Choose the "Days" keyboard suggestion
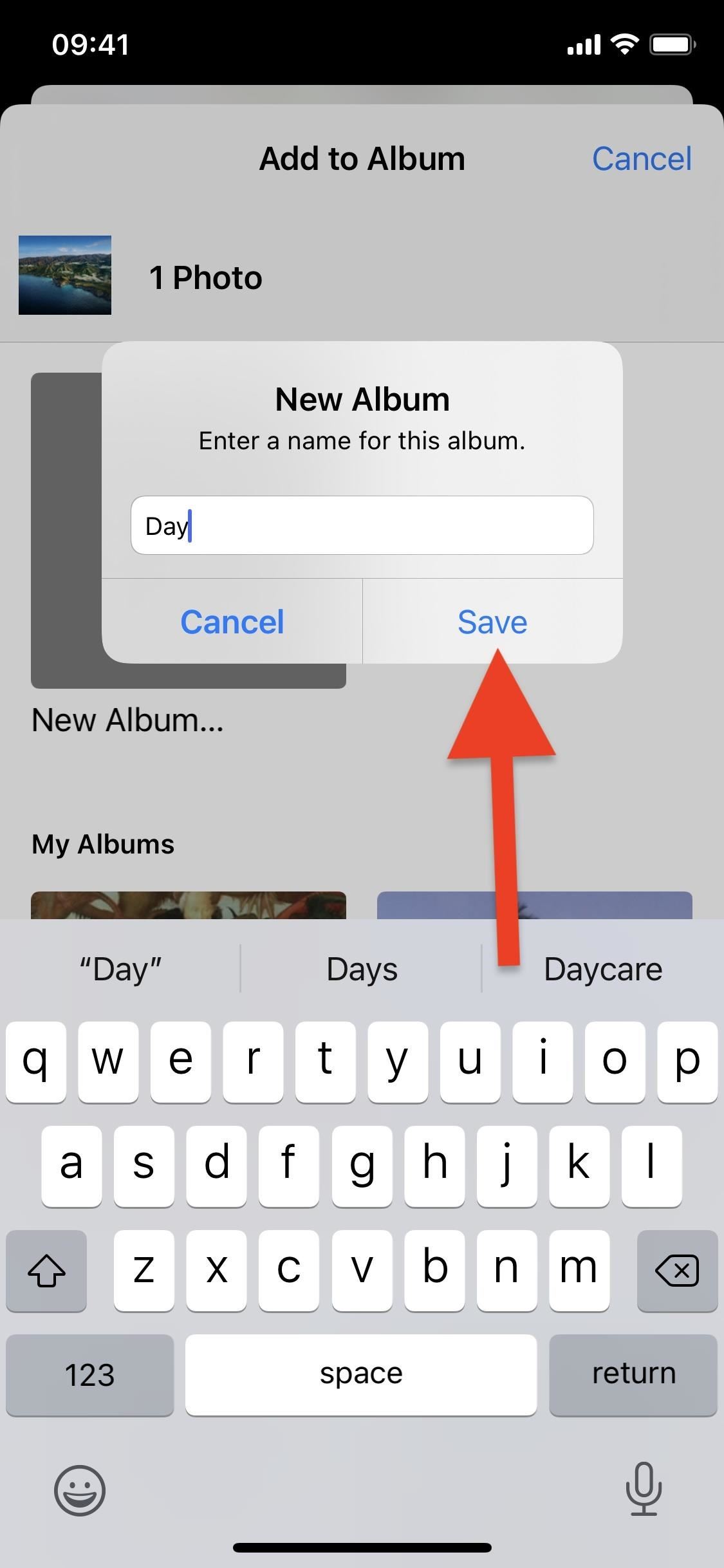 tap(362, 969)
